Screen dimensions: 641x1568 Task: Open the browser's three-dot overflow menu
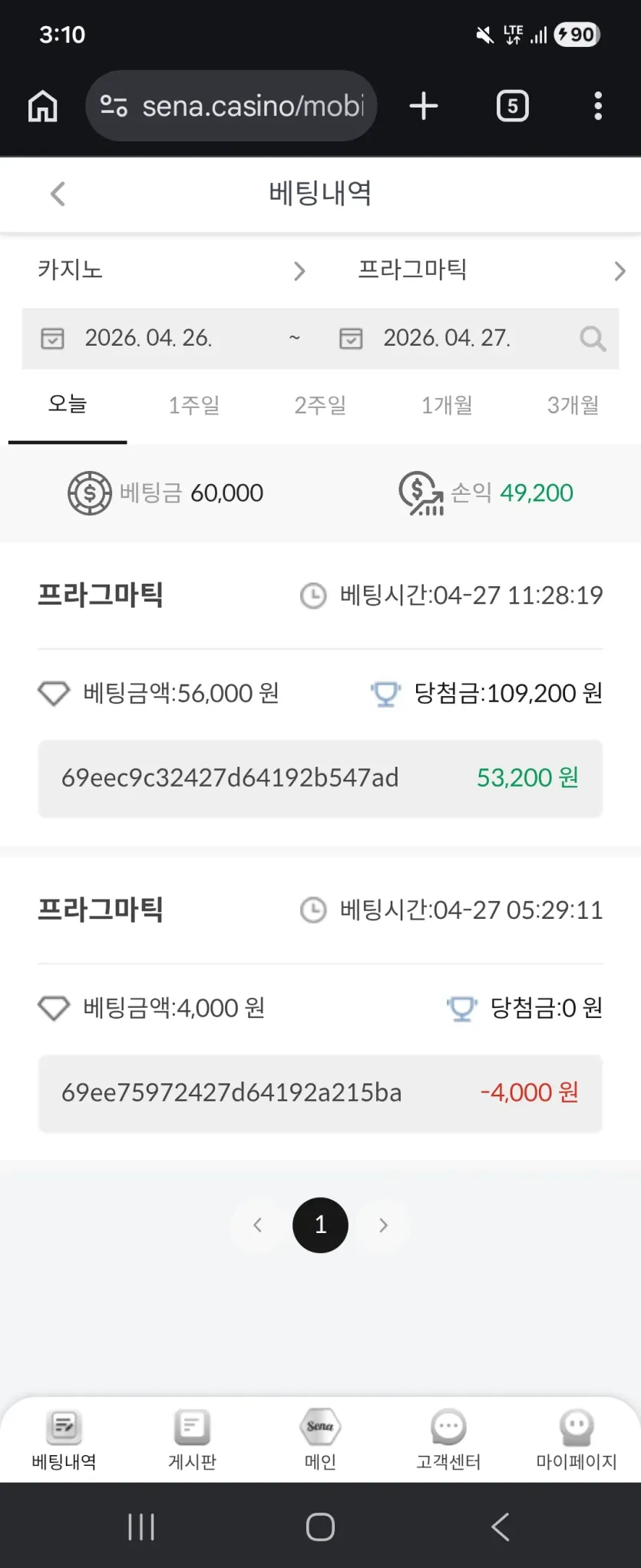[598, 106]
